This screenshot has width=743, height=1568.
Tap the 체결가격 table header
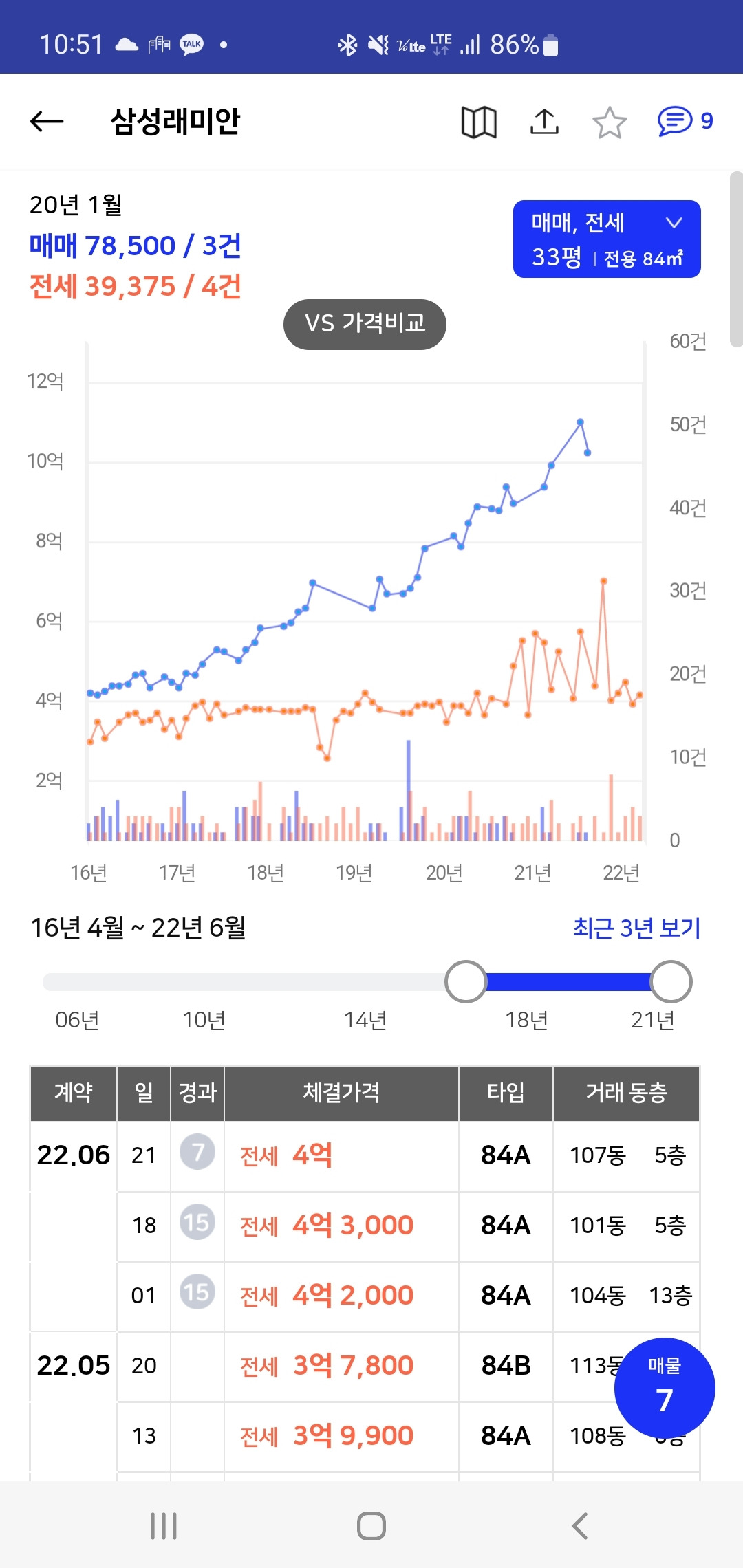coord(342,1093)
